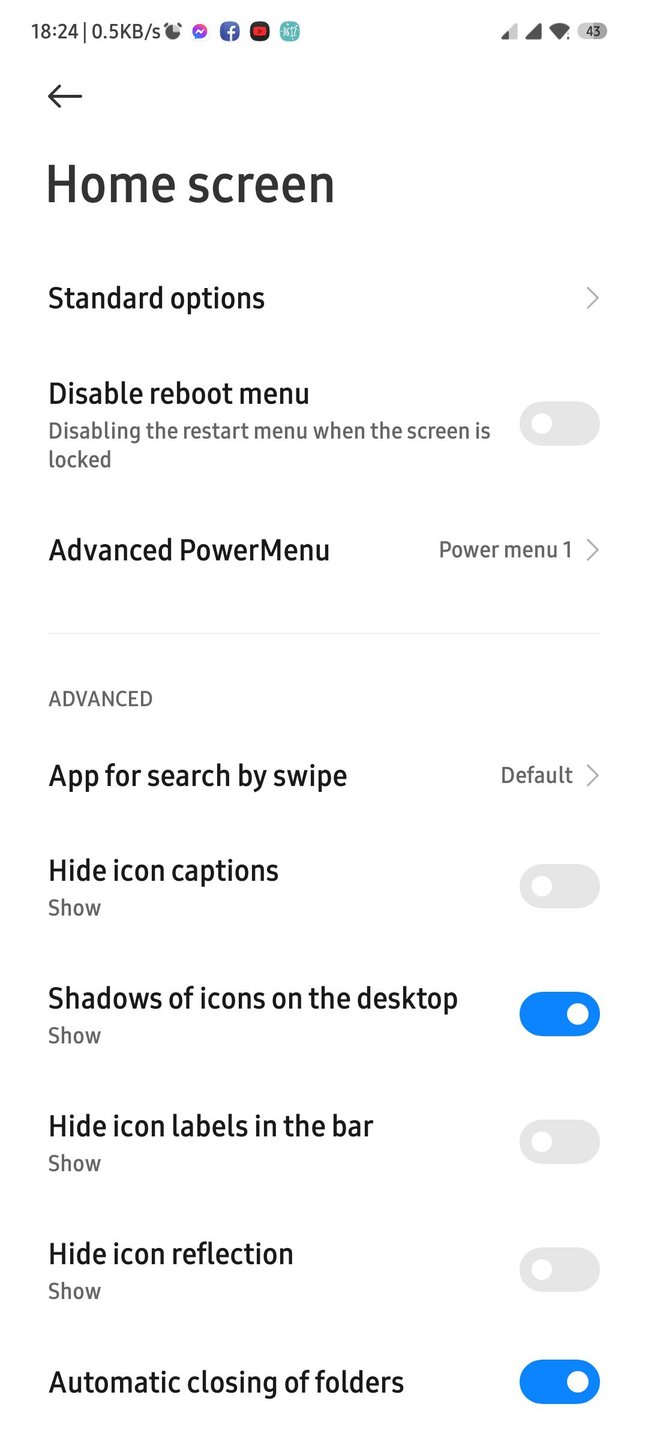Disable Automatic closing of folders

click(x=559, y=1382)
